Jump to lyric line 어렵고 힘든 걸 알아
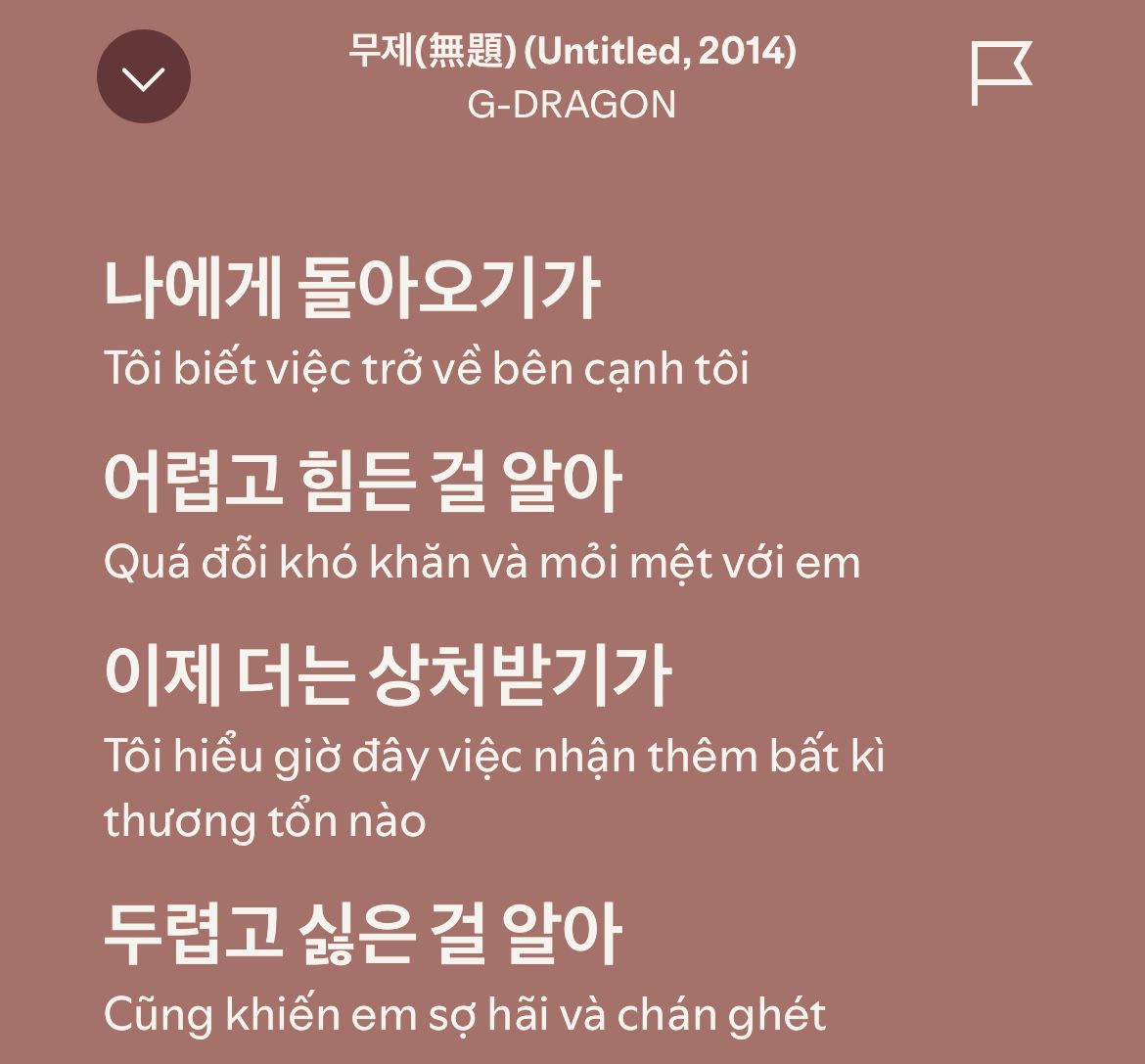 click(362, 482)
